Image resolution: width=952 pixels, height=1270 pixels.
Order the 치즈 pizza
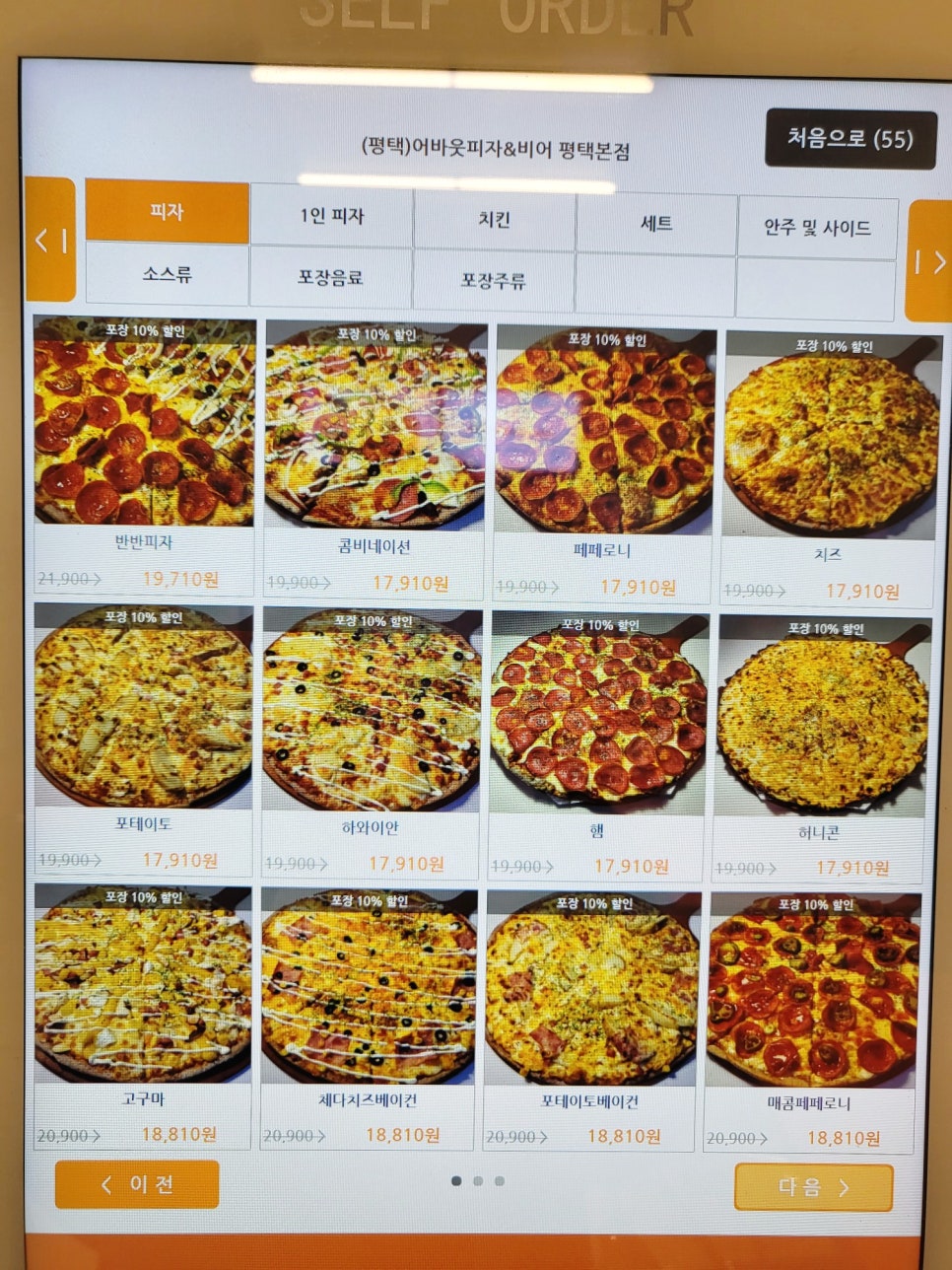tap(831, 436)
